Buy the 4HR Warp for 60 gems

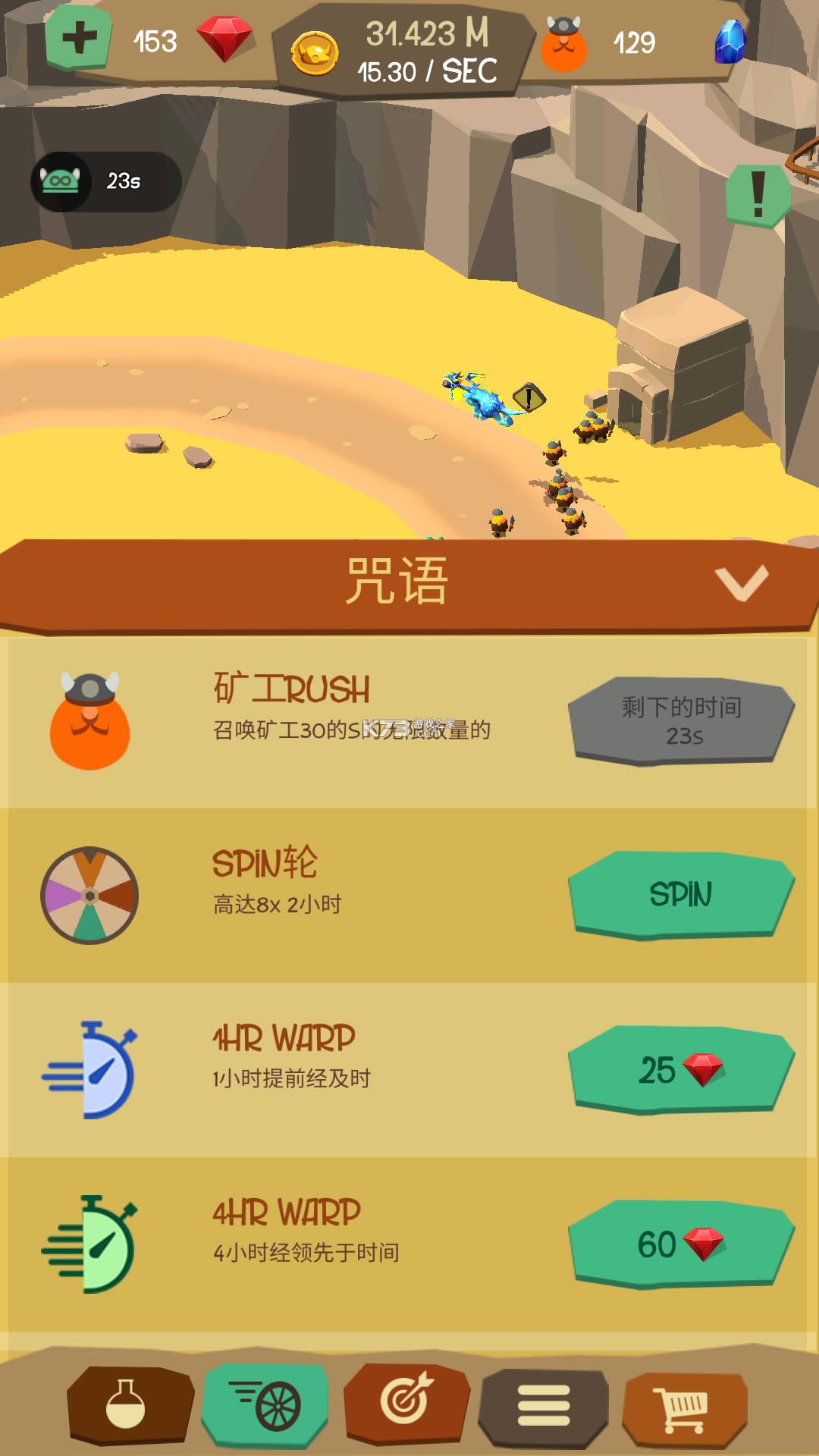click(x=680, y=1244)
